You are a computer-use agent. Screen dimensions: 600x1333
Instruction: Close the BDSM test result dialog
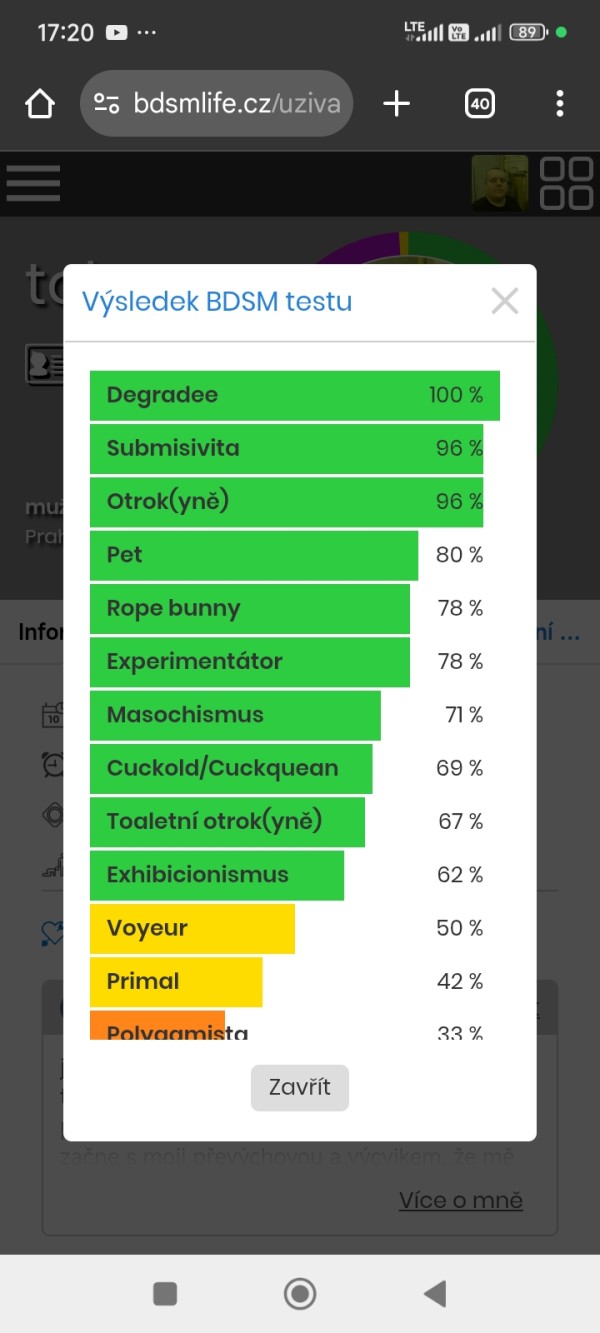[505, 301]
